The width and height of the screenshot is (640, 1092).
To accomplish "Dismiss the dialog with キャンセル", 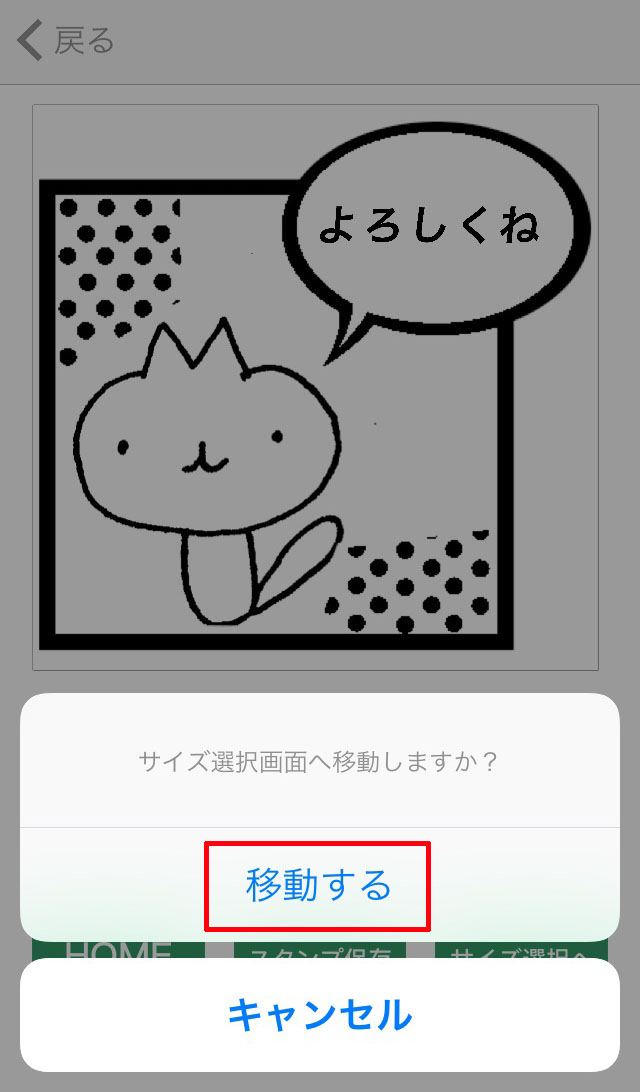I will point(320,1015).
